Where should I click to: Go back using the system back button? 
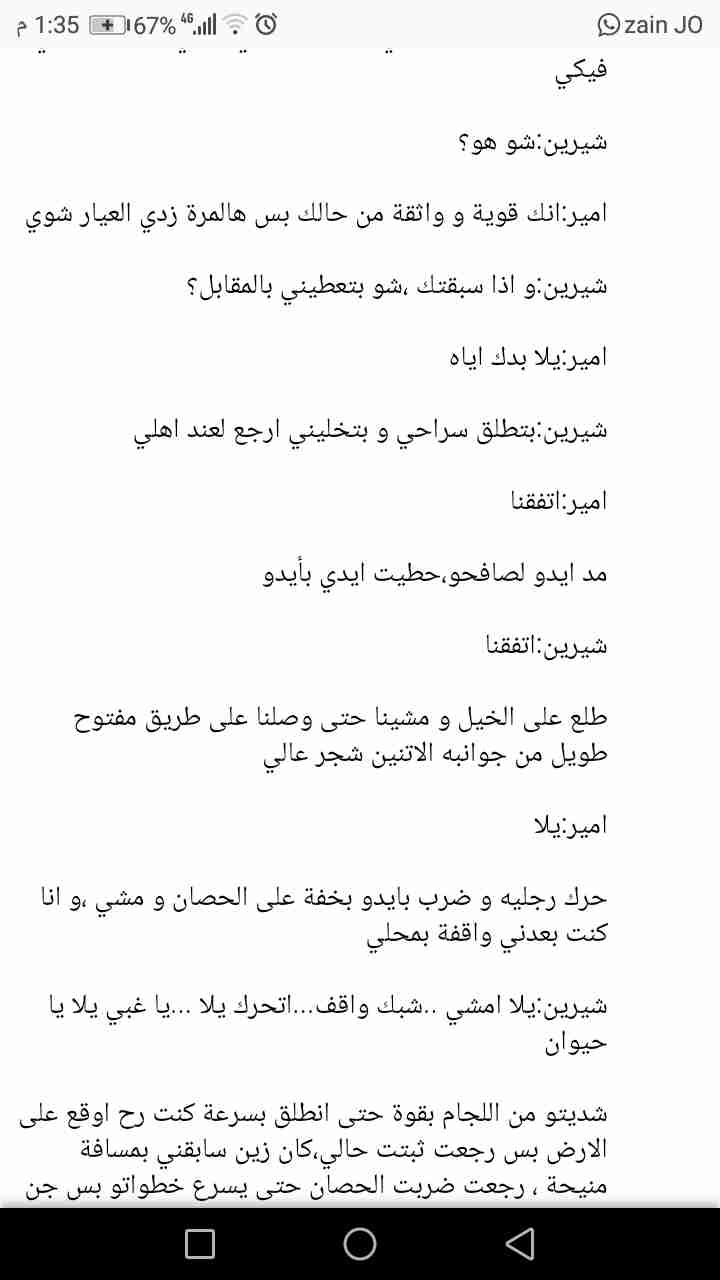pyautogui.click(x=519, y=1243)
